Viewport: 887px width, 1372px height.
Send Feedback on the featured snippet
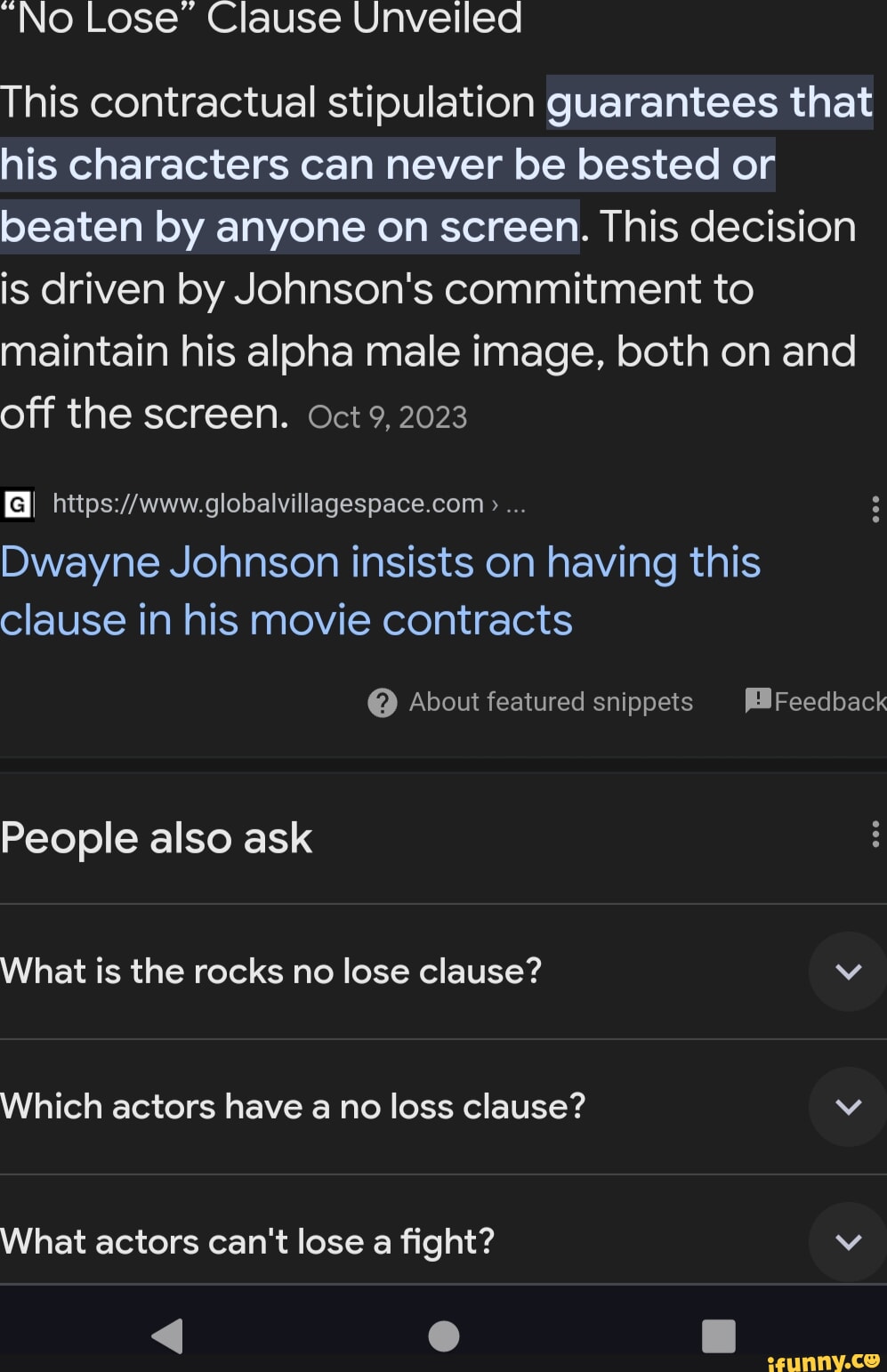click(x=816, y=701)
